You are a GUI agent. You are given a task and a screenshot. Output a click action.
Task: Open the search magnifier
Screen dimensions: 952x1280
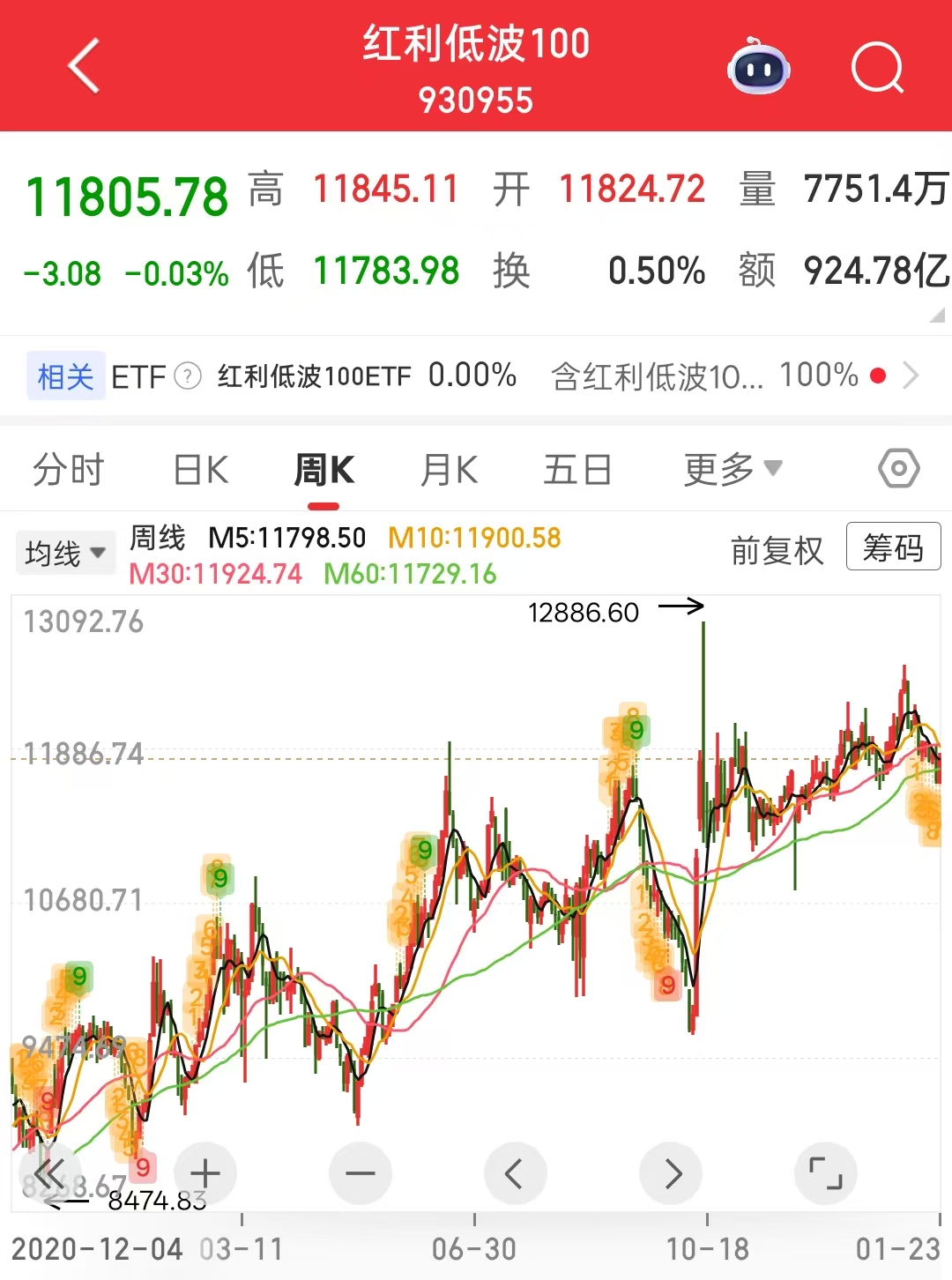point(877,68)
